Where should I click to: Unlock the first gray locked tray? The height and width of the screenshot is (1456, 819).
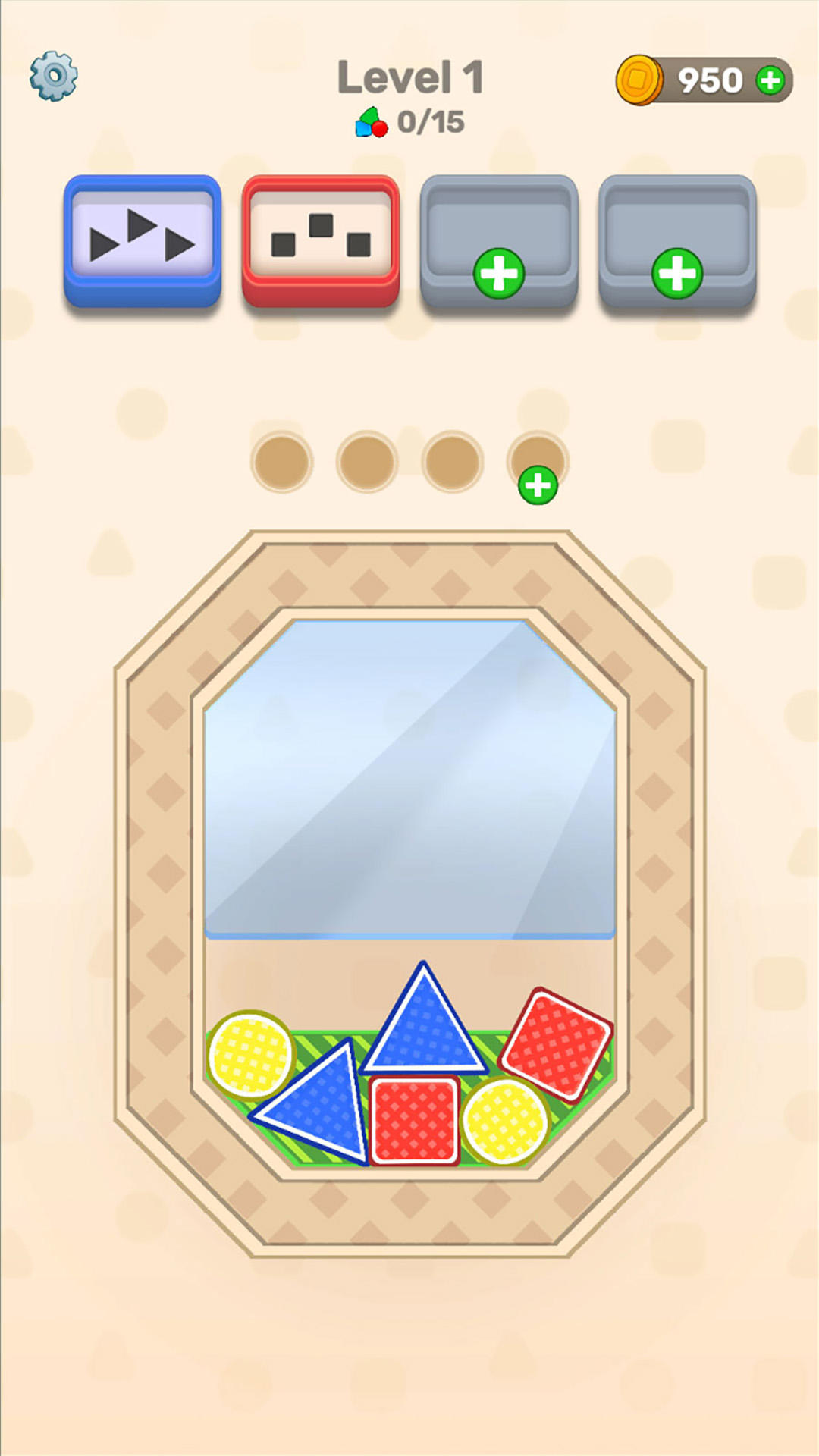(x=499, y=272)
